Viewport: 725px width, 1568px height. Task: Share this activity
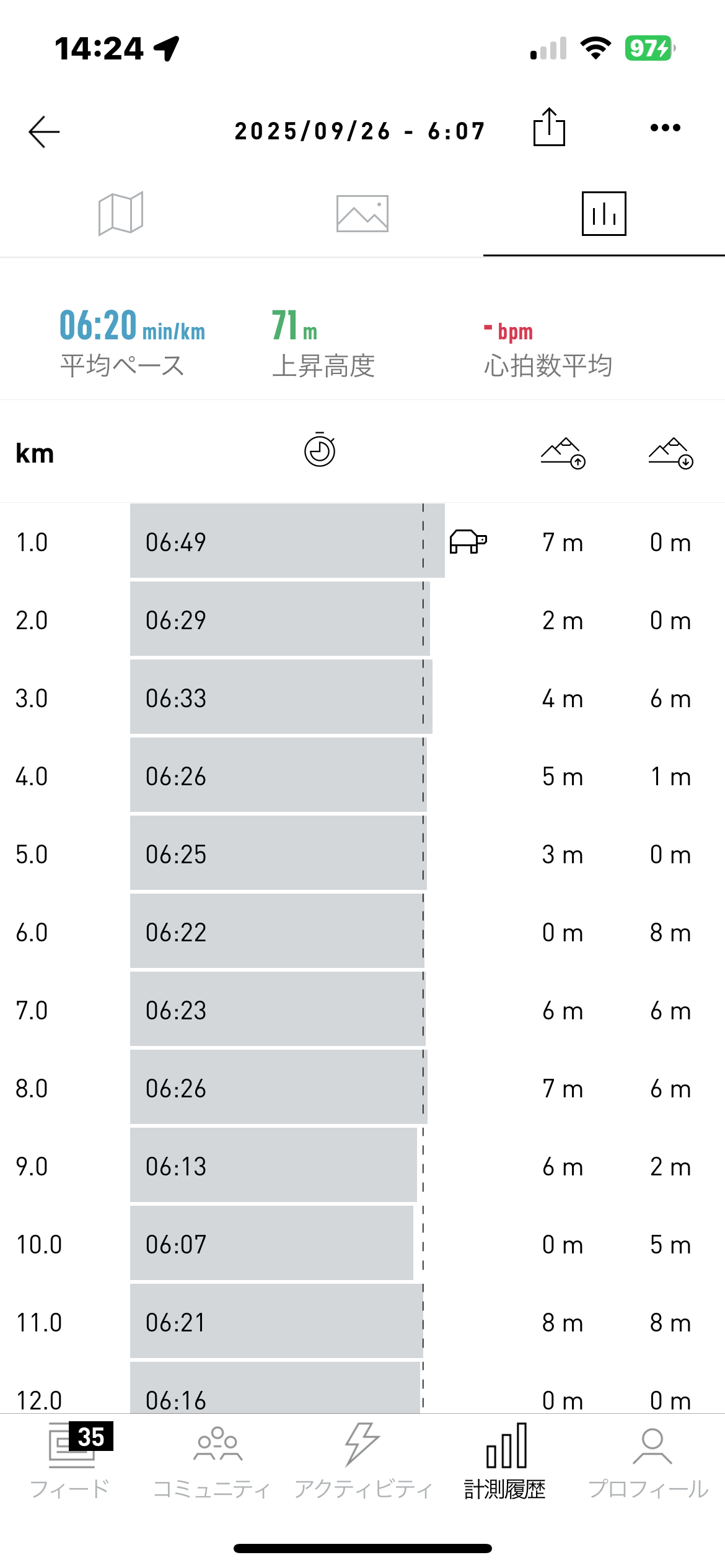click(x=549, y=128)
